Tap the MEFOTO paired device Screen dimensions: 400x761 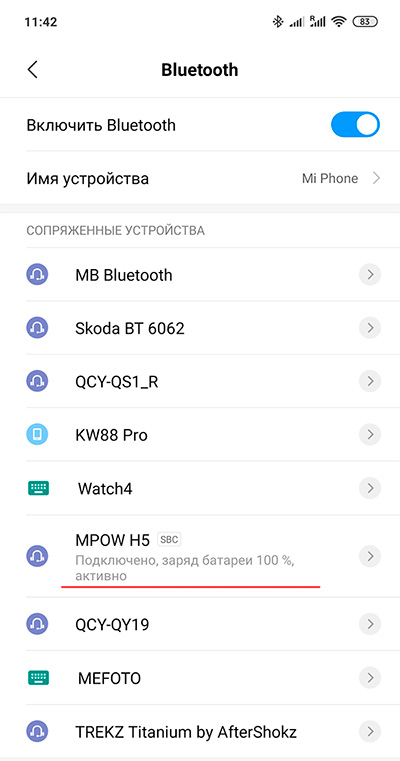[x=200, y=678]
